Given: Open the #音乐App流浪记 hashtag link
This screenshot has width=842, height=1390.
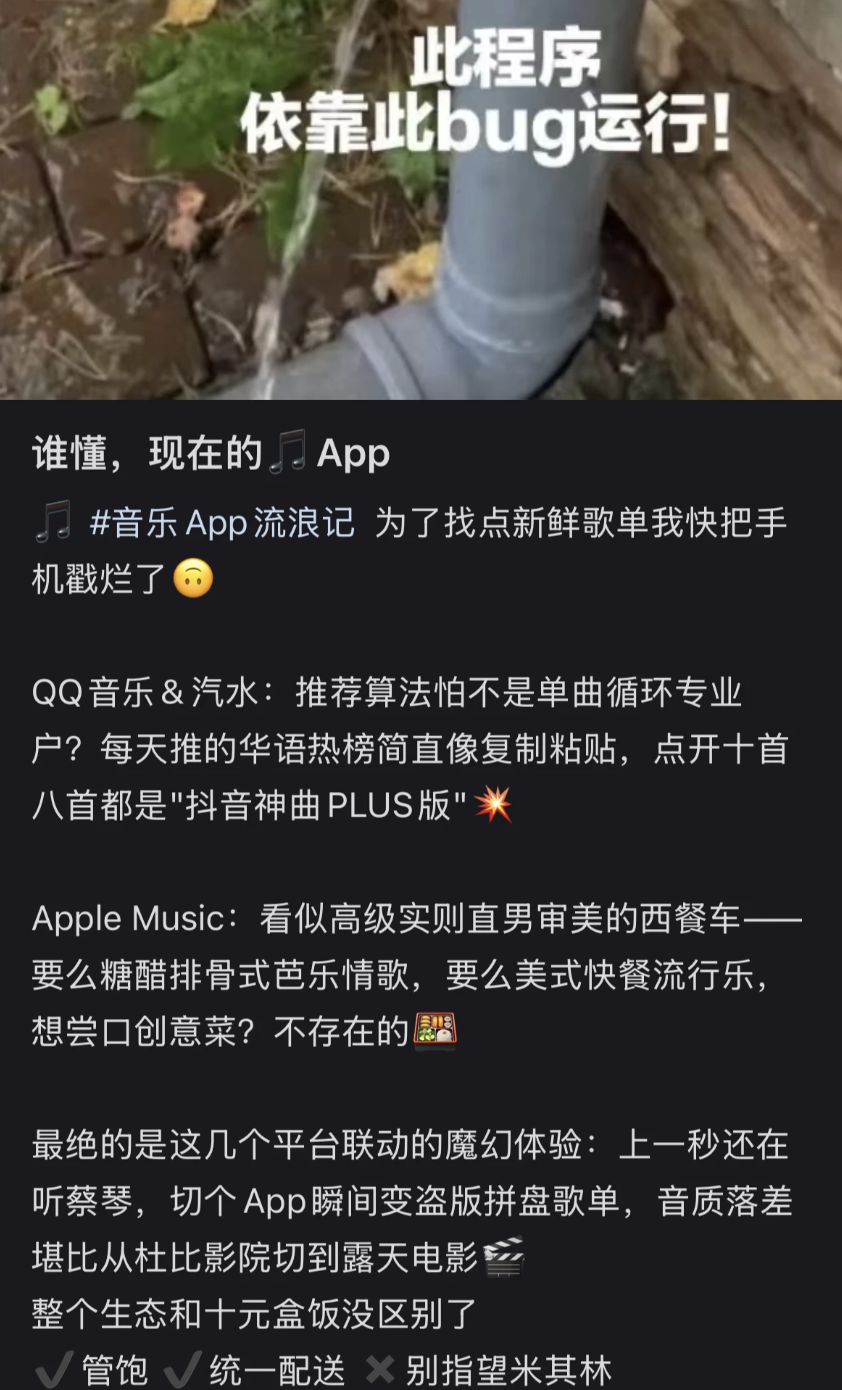Looking at the screenshot, I should [221, 523].
